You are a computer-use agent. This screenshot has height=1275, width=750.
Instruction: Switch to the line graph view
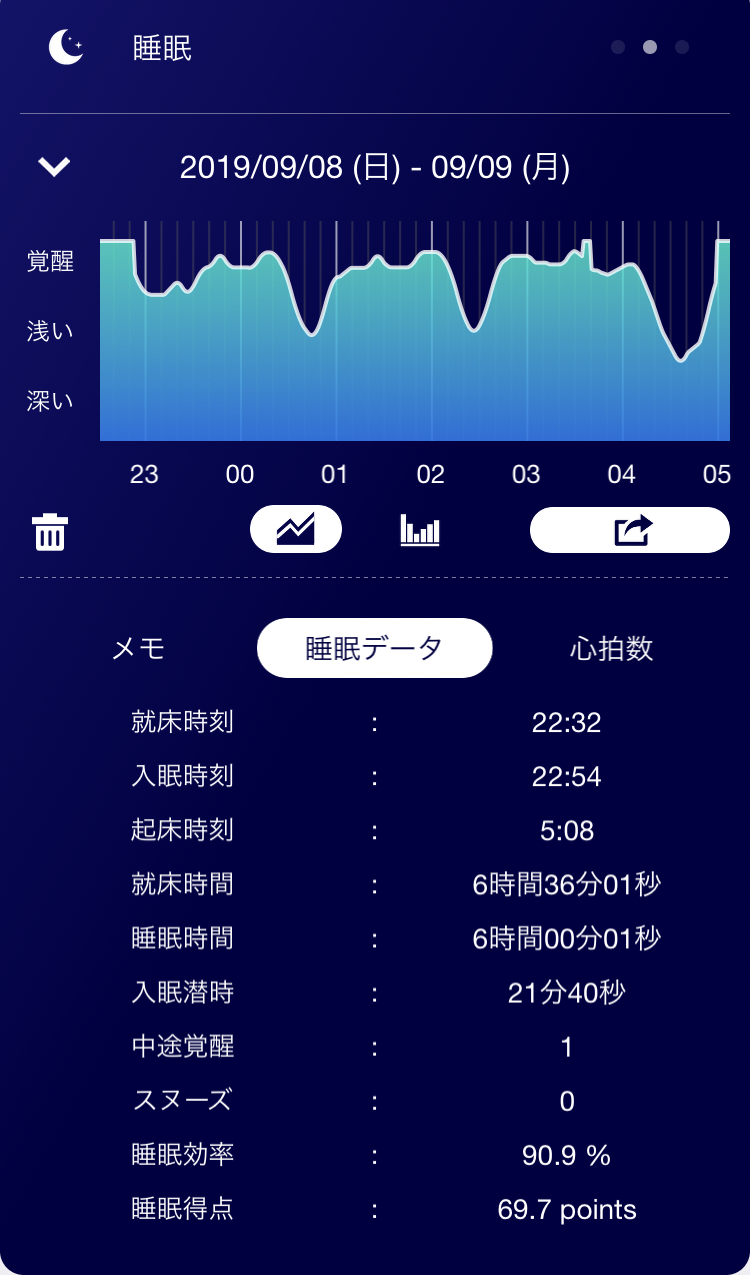pos(296,530)
